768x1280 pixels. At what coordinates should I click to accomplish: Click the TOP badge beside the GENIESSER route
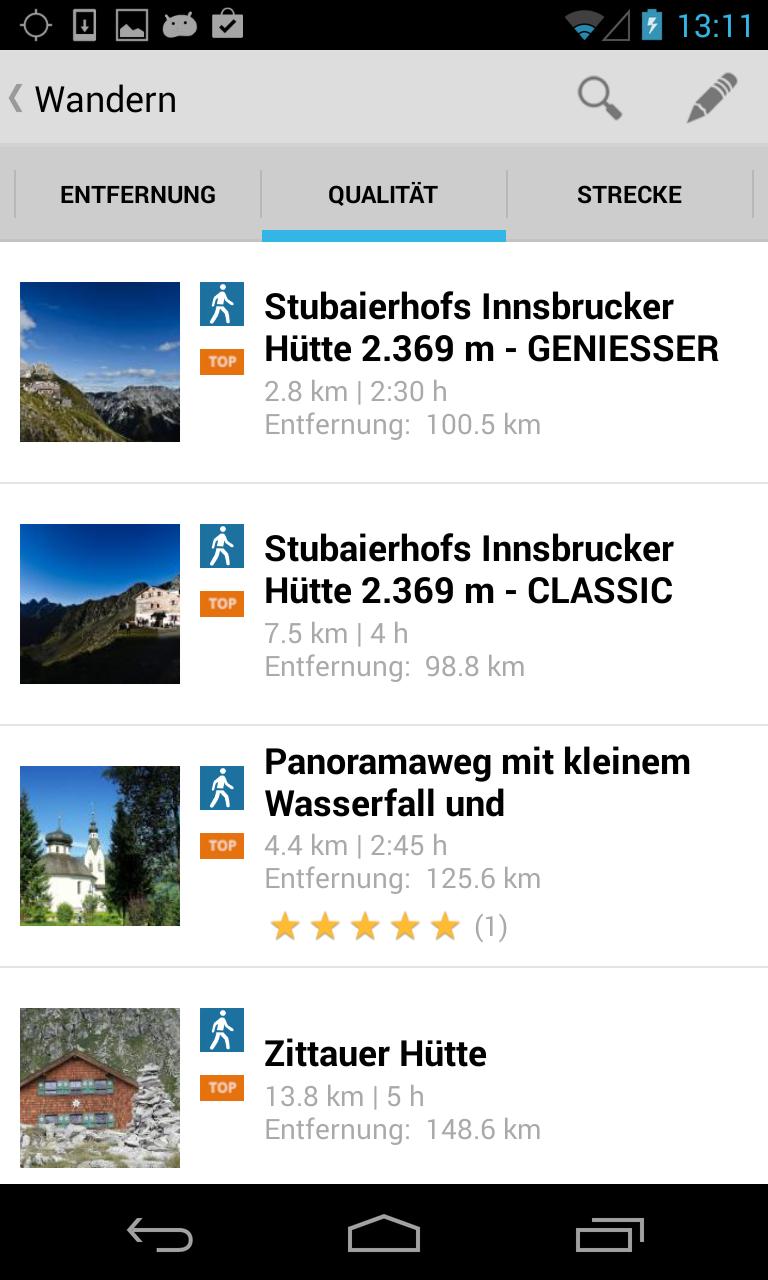pos(222,361)
